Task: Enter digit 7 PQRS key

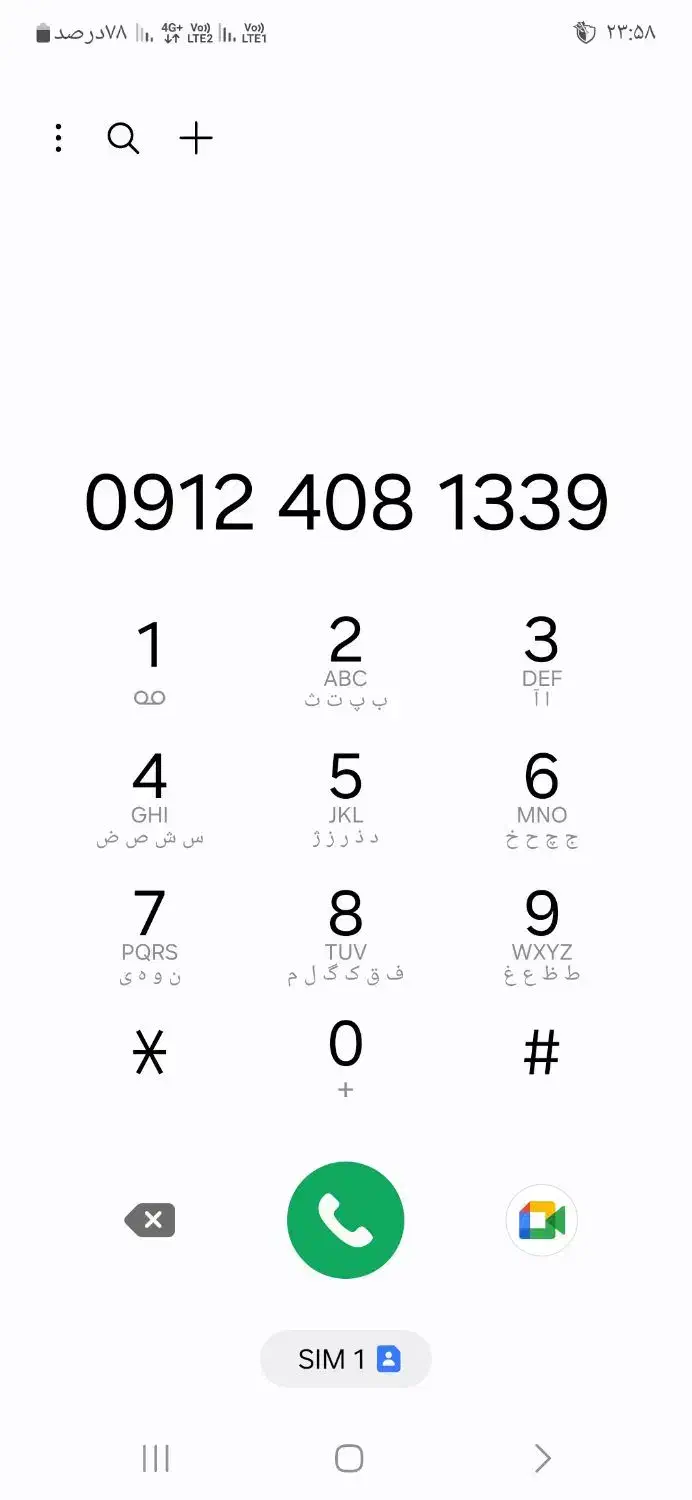Action: point(150,935)
